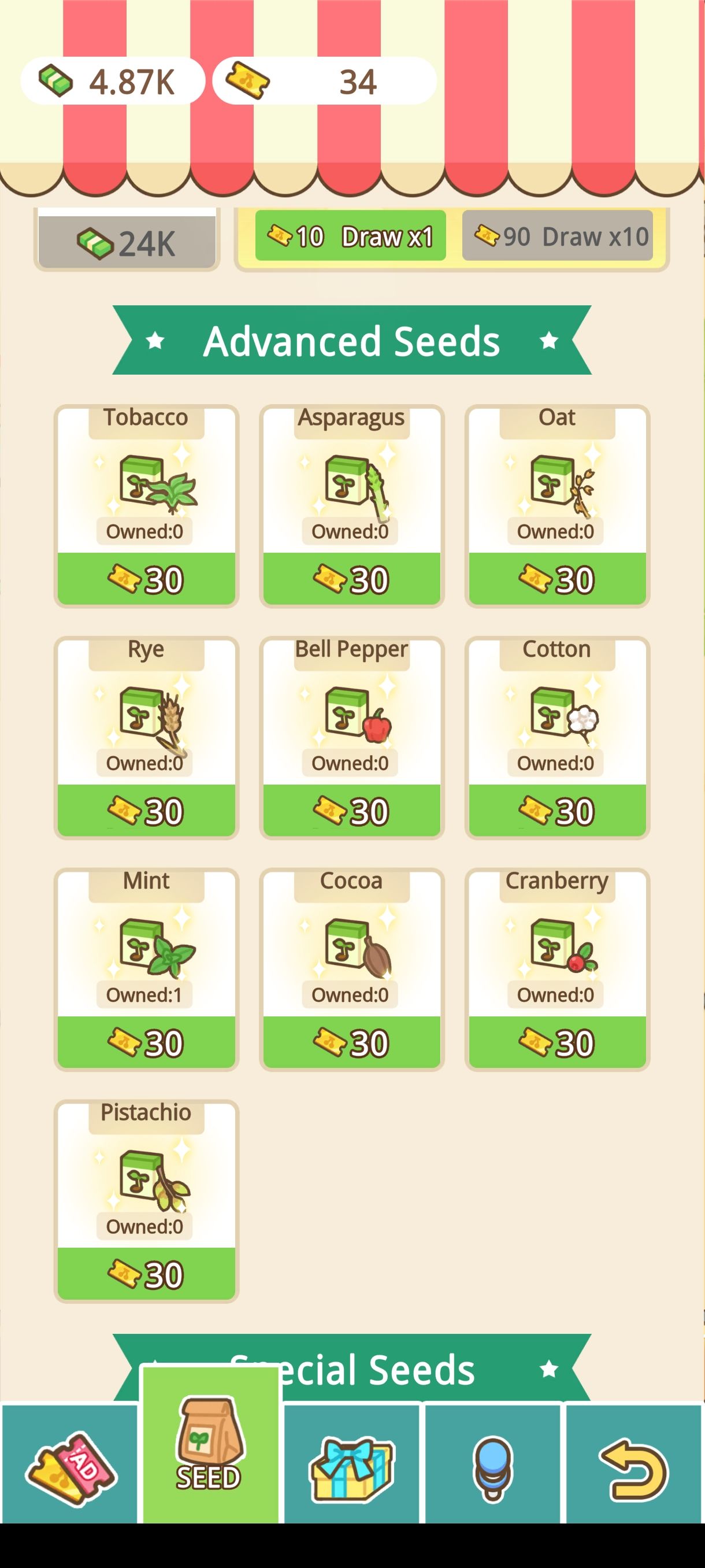Buy the Oat seed
This screenshot has height=1568, width=705.
[557, 579]
